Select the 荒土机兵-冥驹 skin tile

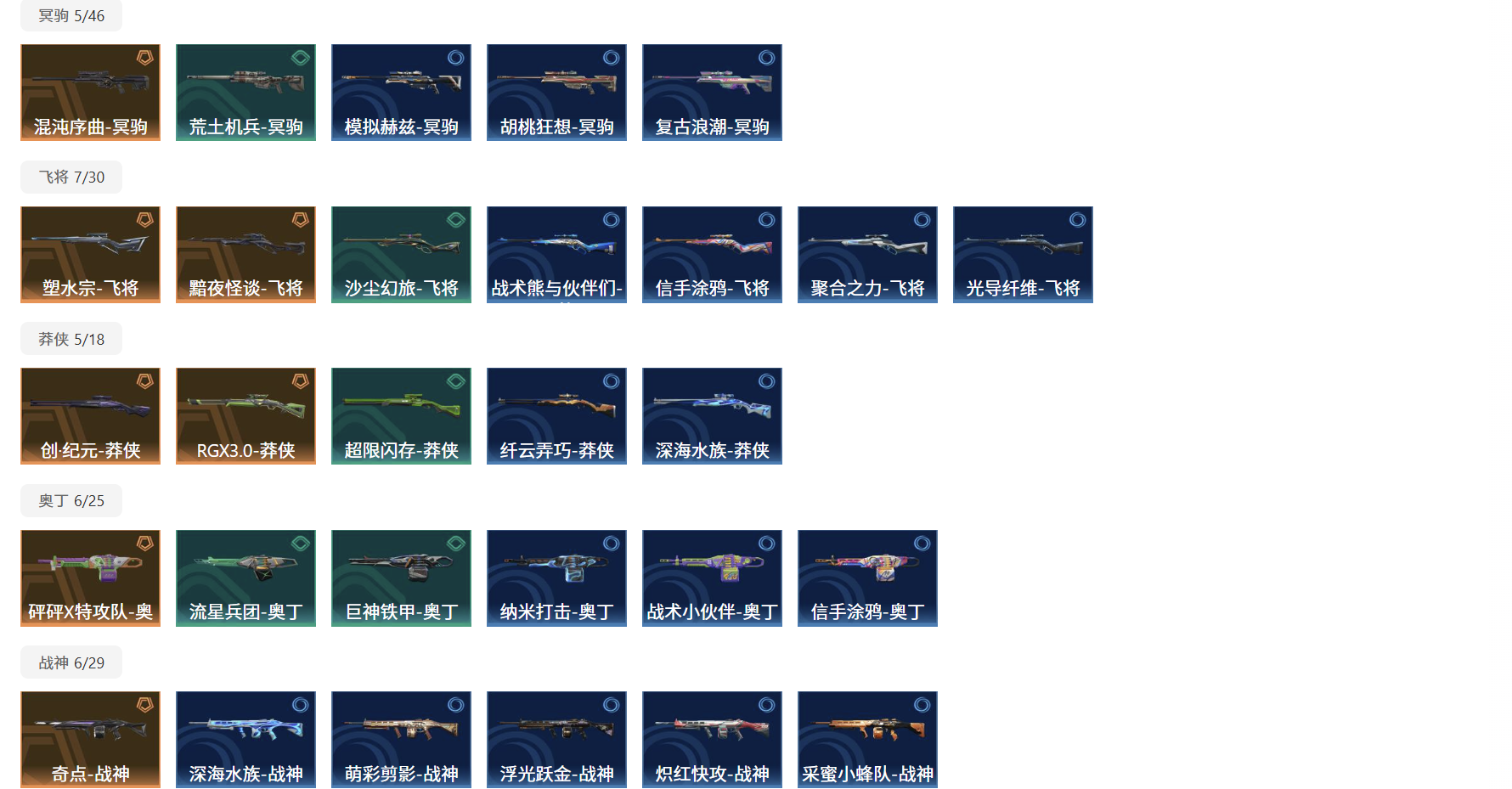245,93
